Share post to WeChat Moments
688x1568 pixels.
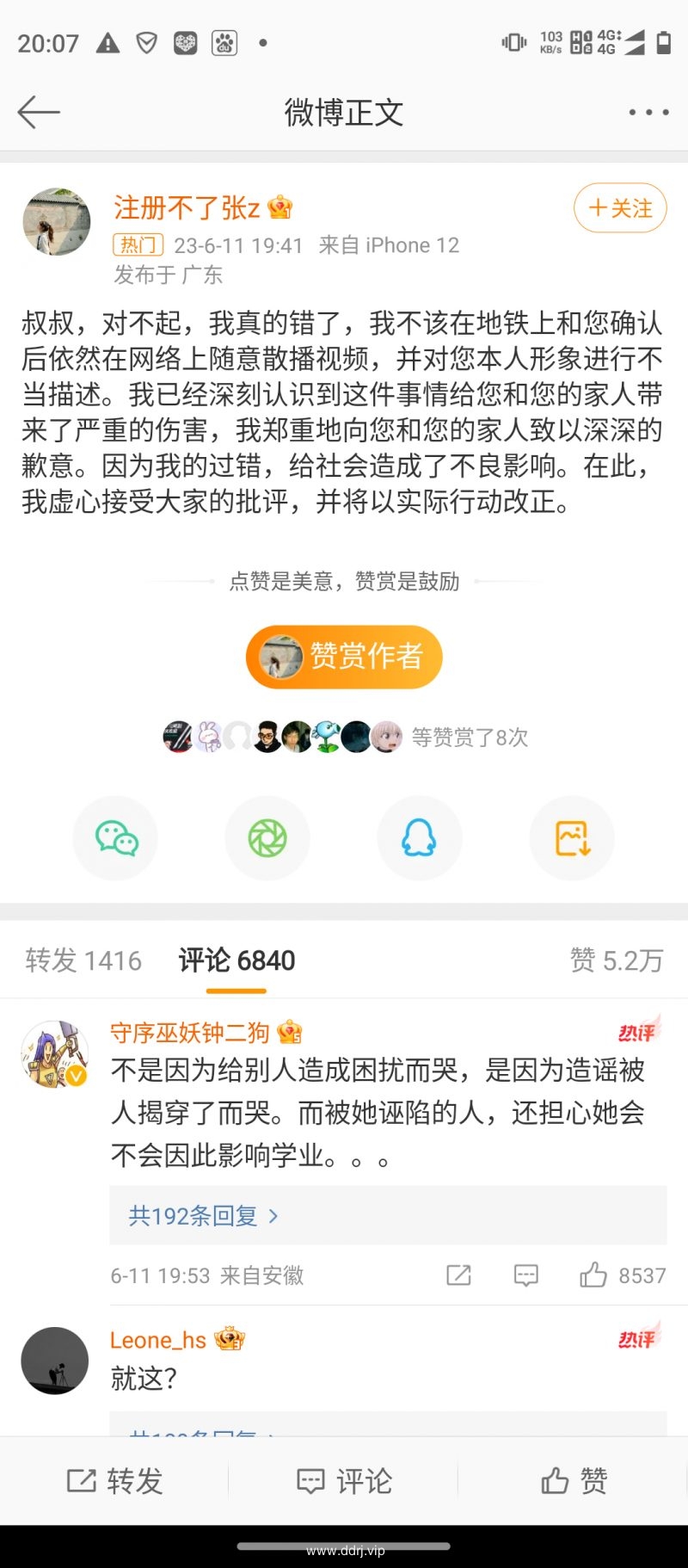click(267, 838)
